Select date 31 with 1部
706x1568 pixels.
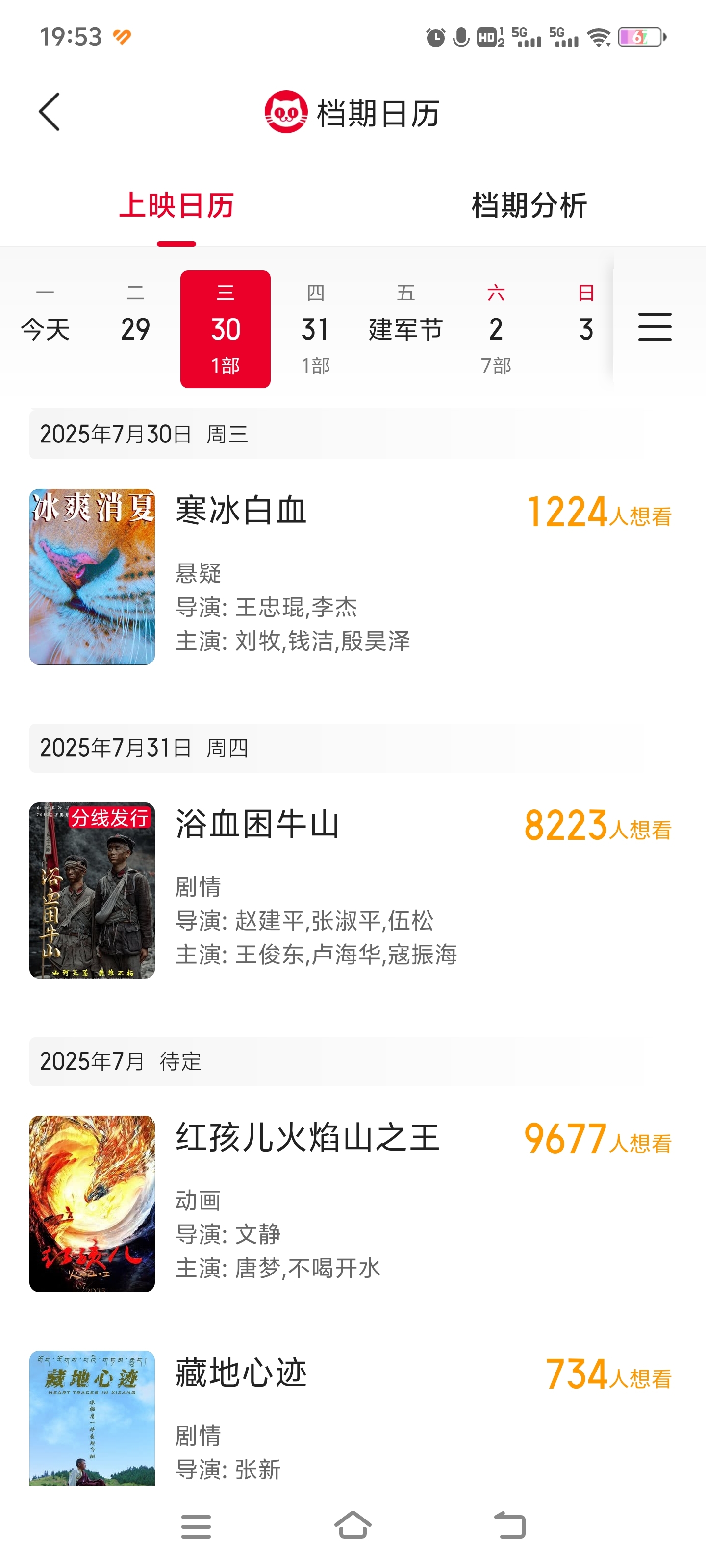coord(316,329)
